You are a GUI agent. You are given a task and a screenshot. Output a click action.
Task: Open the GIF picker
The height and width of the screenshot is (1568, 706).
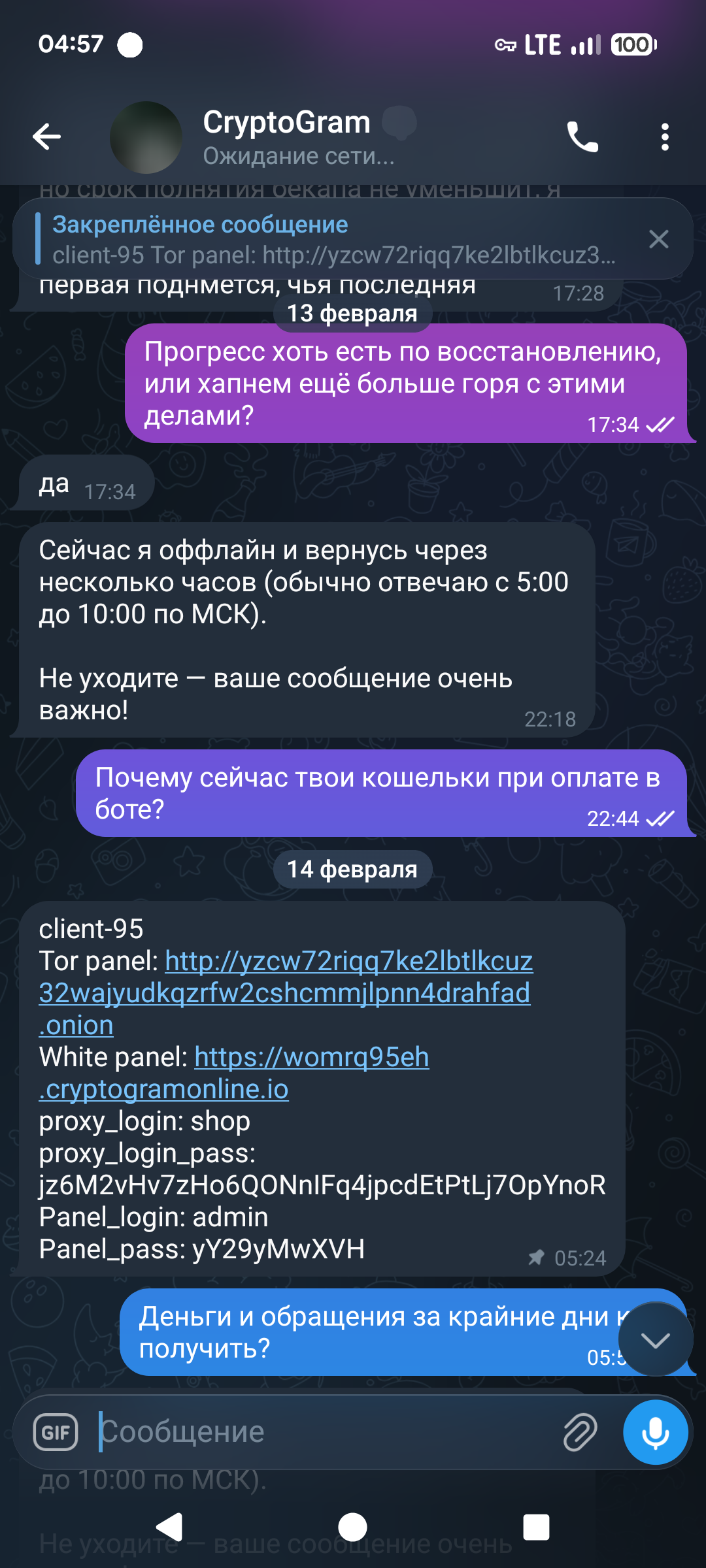click(56, 1432)
